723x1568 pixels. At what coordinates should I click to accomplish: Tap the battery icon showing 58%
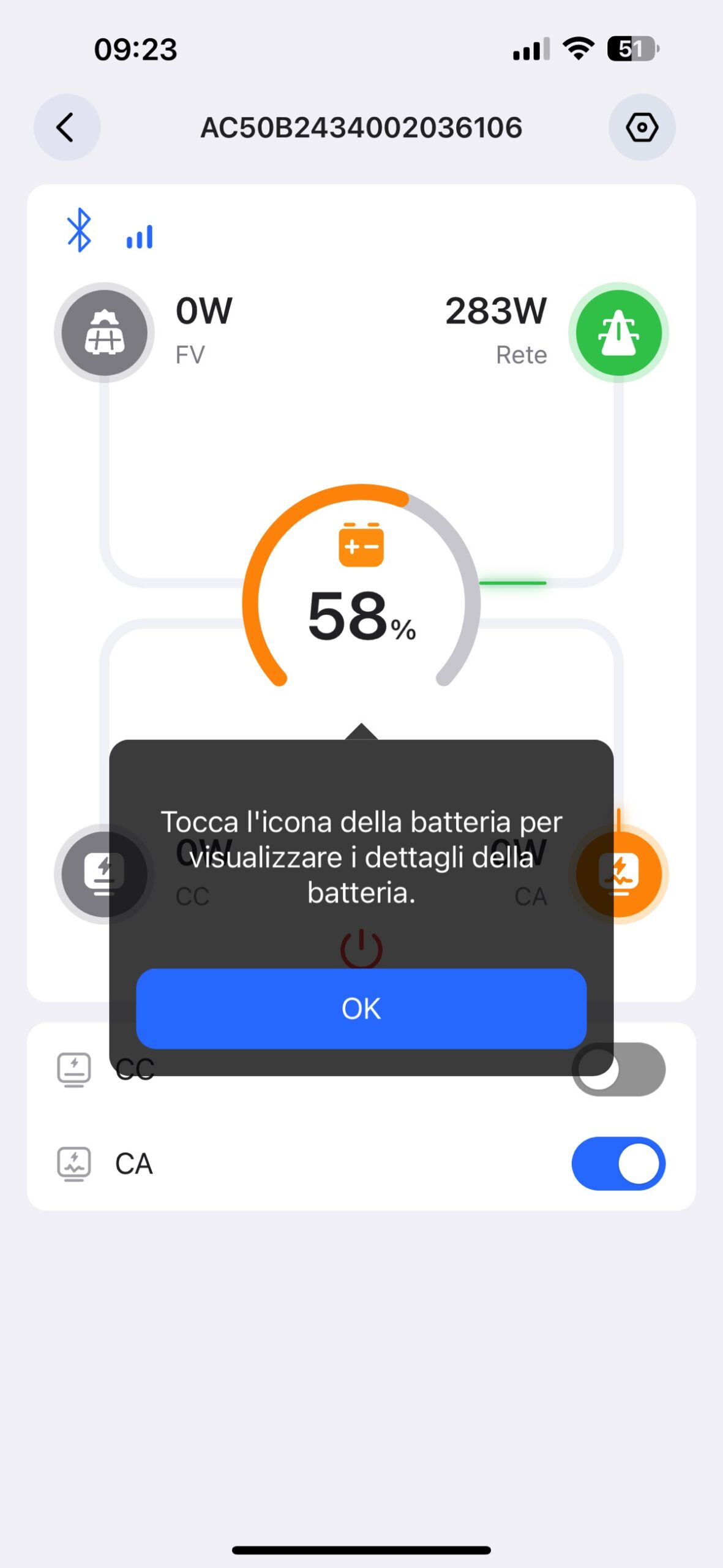click(361, 545)
